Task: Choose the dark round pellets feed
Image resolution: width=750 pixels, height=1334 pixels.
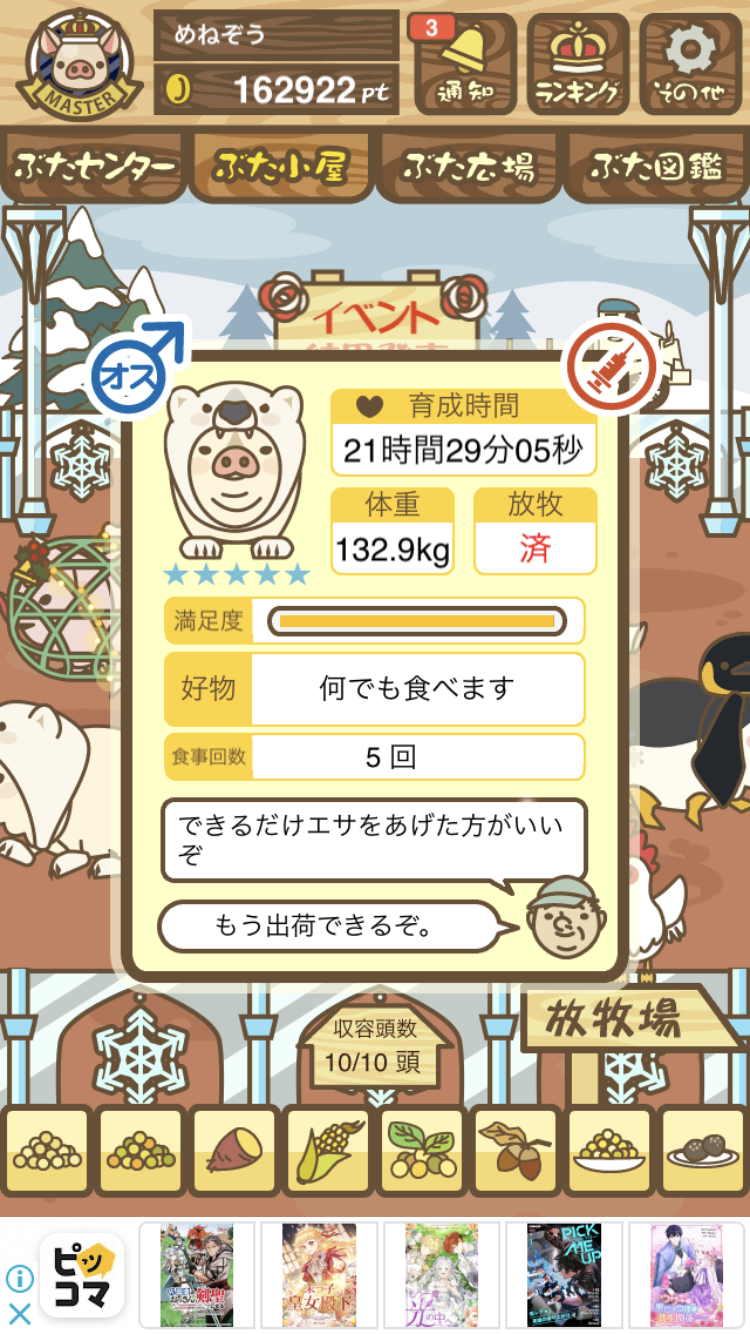Action: coord(703,1151)
